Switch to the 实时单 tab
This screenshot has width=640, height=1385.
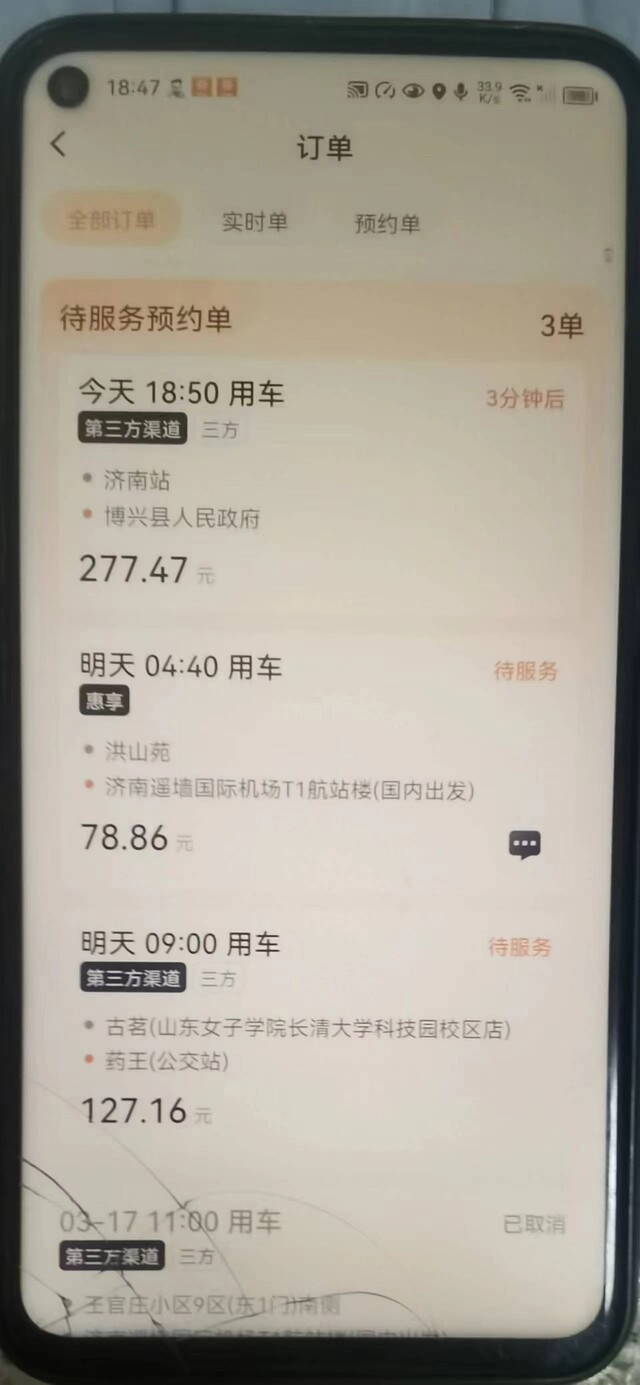[255, 222]
